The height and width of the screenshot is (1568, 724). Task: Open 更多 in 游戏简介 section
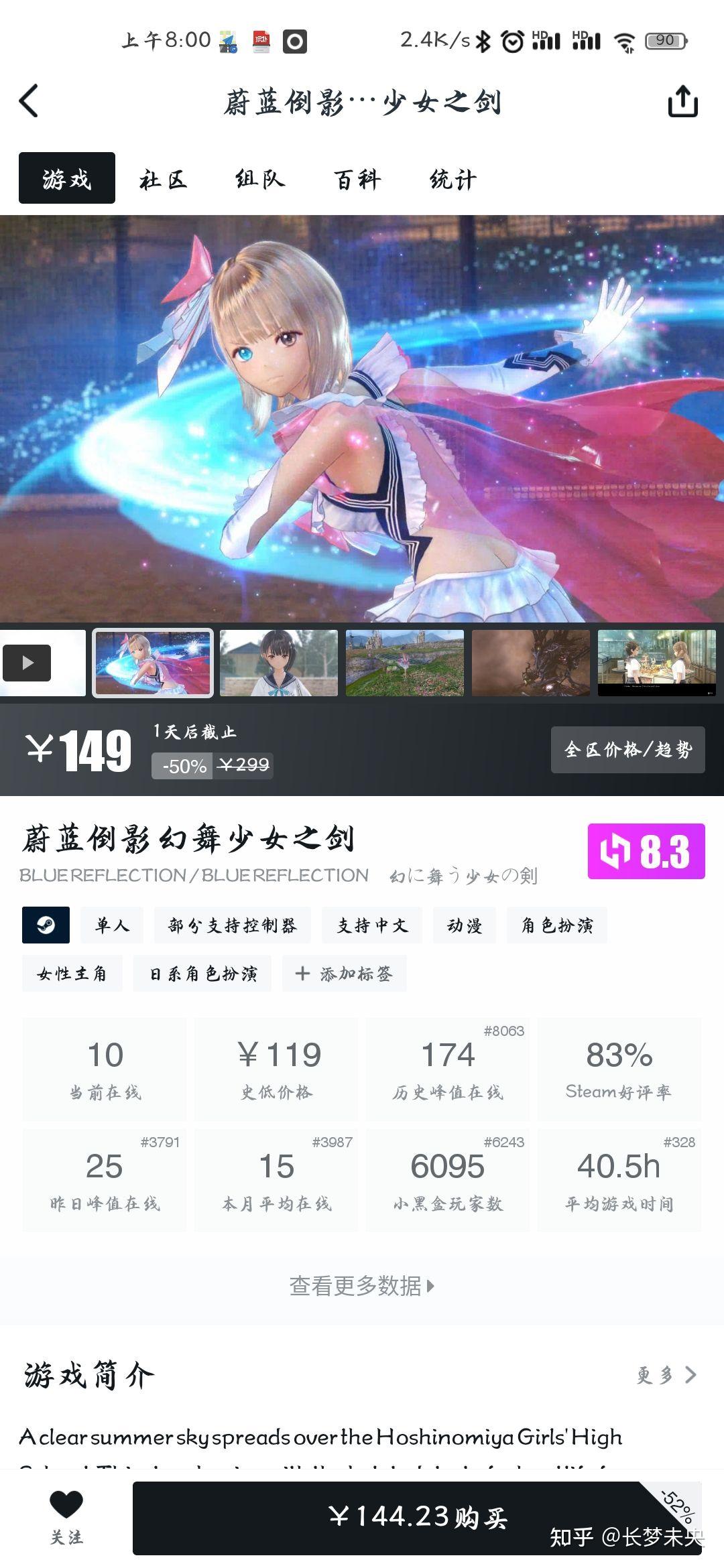[x=667, y=1375]
